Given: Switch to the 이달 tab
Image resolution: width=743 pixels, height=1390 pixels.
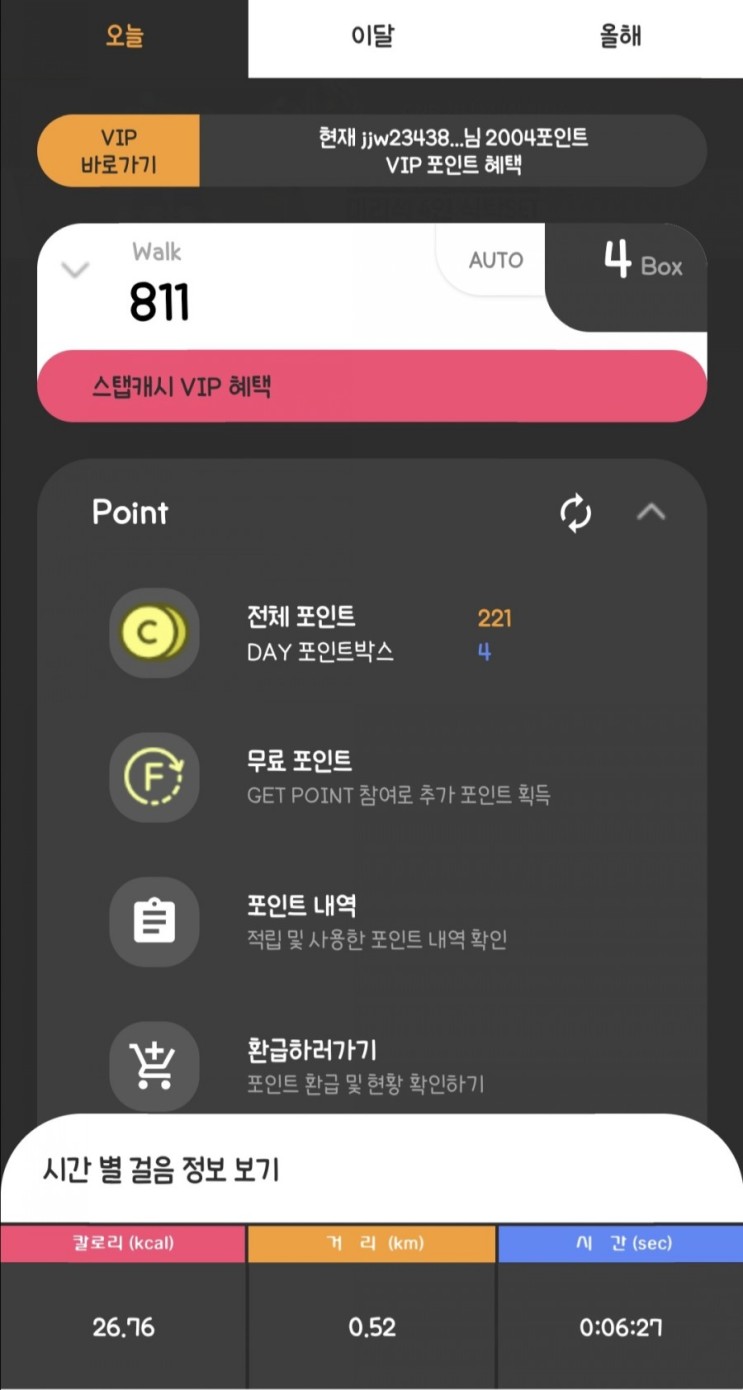Looking at the screenshot, I should coord(372,38).
